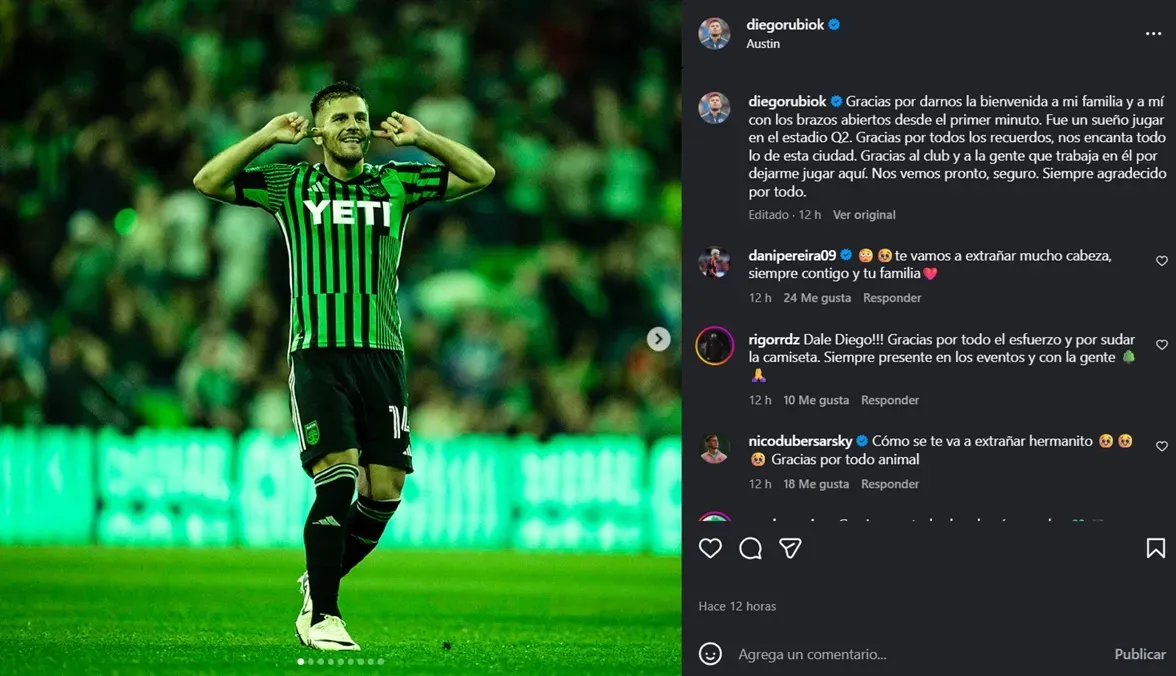Open diegorubiok profile from the header
The width and height of the screenshot is (1176, 676).
click(x=785, y=25)
